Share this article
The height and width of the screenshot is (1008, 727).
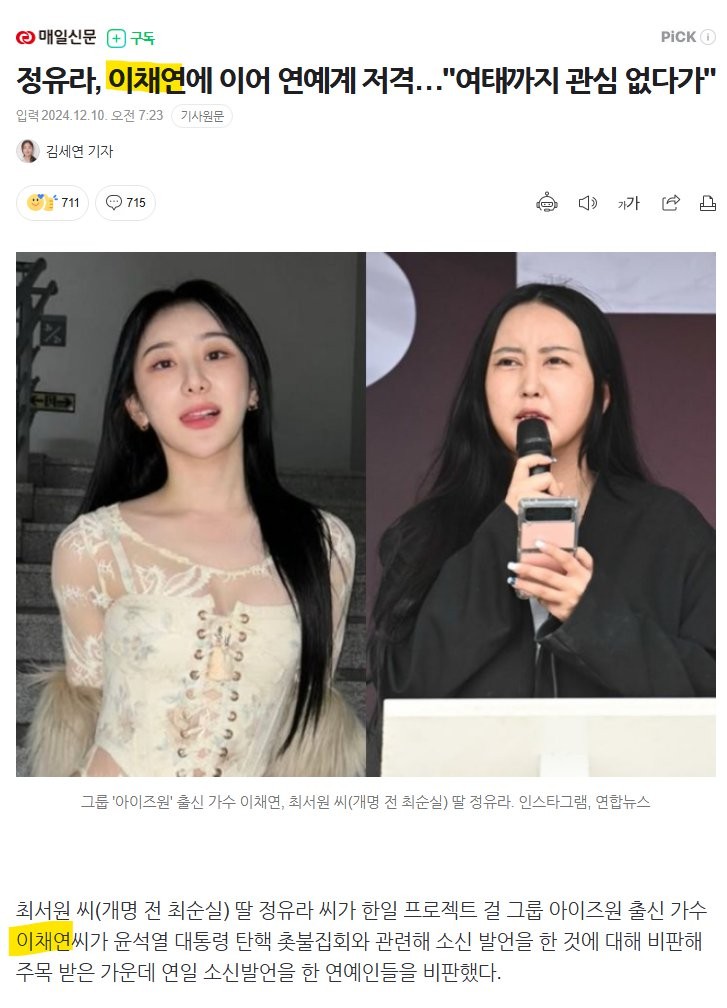pyautogui.click(x=670, y=203)
